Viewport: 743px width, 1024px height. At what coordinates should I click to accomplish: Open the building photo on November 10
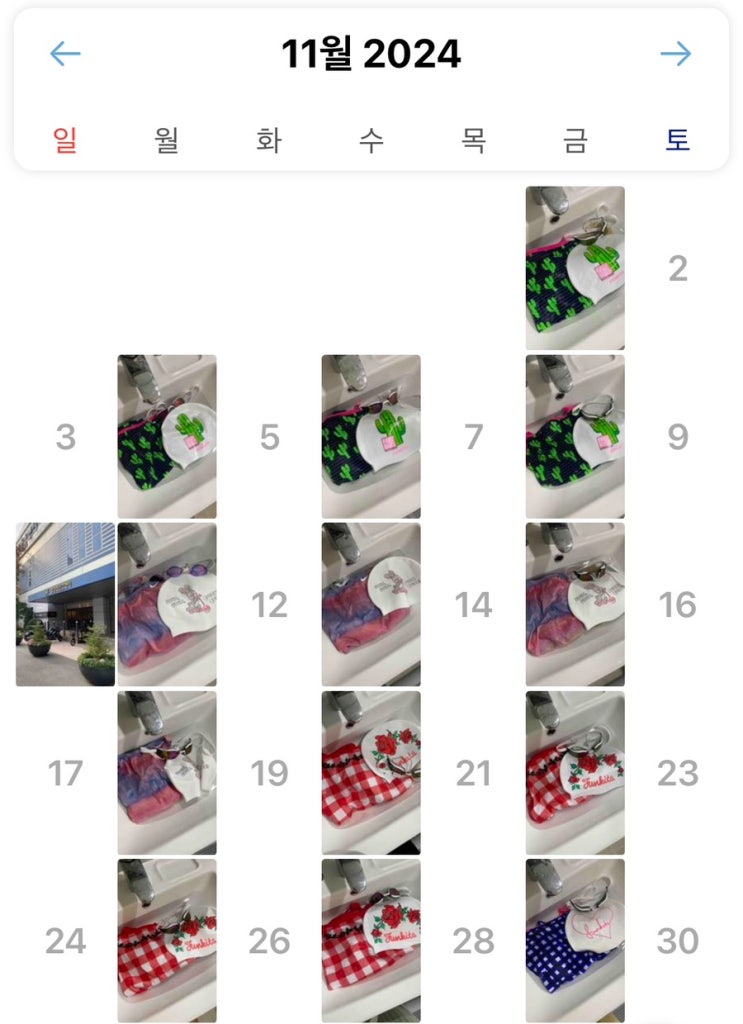pyautogui.click(x=65, y=604)
